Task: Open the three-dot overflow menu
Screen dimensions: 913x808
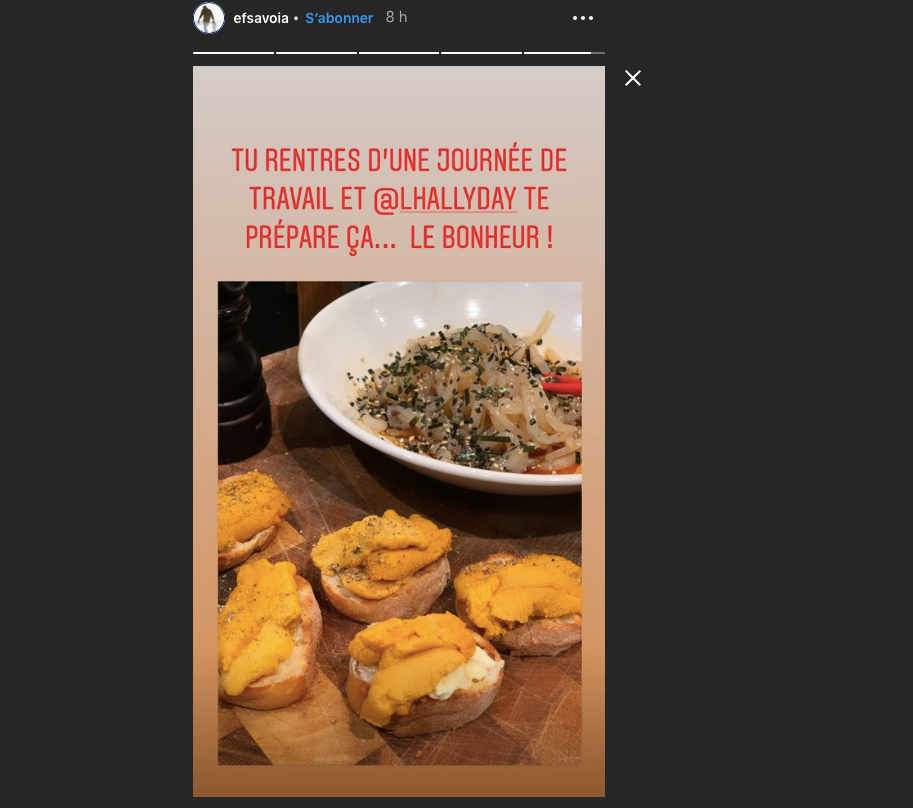Action: click(583, 19)
